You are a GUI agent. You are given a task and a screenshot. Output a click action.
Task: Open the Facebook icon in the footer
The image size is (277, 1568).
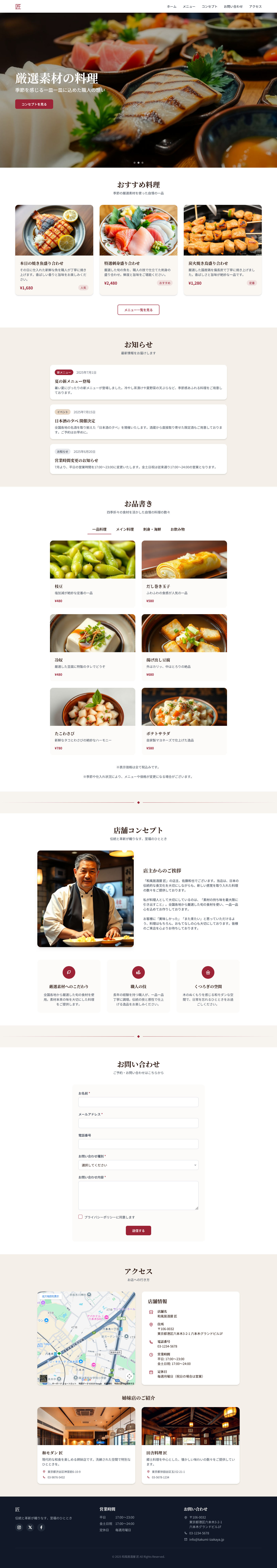point(41,1527)
